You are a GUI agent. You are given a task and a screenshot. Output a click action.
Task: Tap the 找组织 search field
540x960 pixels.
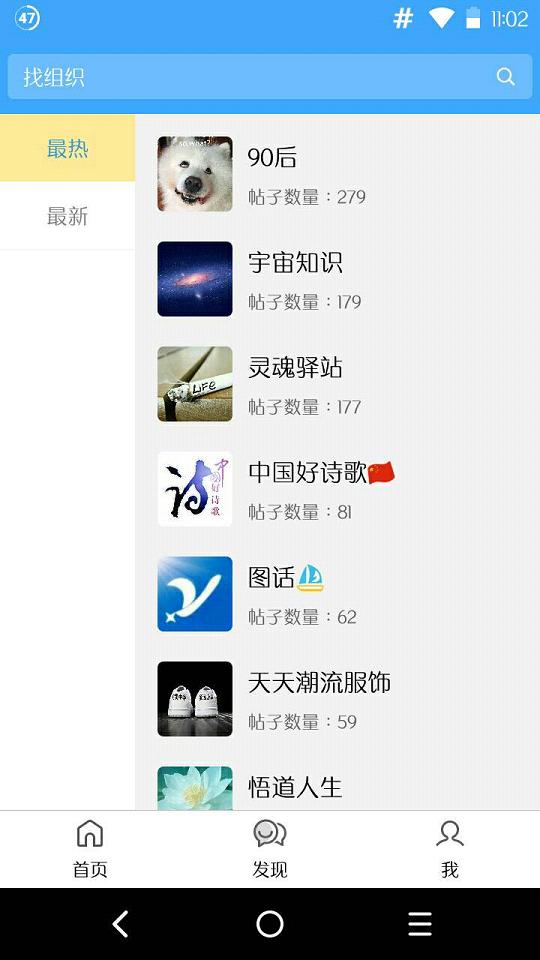(269, 77)
